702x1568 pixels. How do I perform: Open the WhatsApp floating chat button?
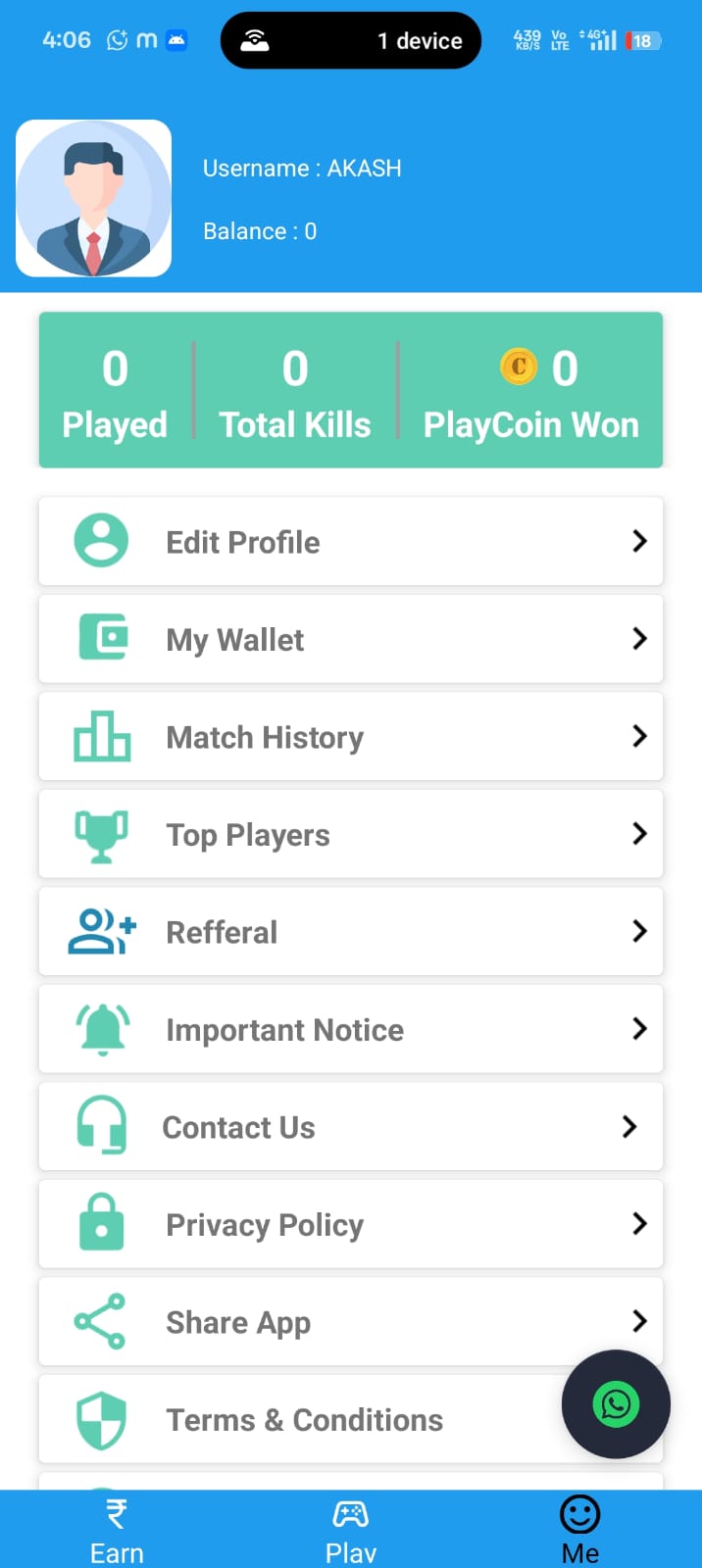click(x=616, y=1404)
